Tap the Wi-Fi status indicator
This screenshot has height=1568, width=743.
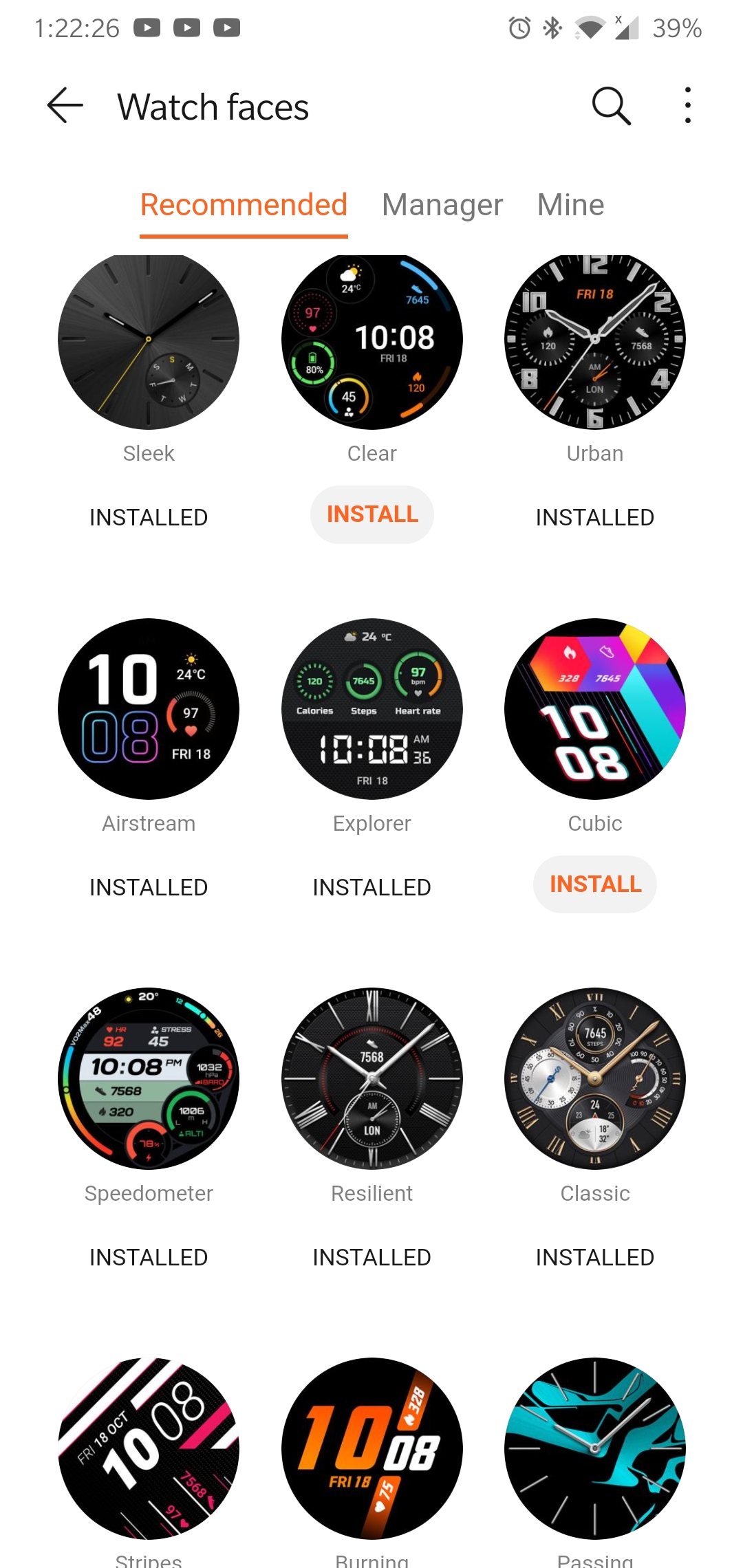(x=590, y=28)
